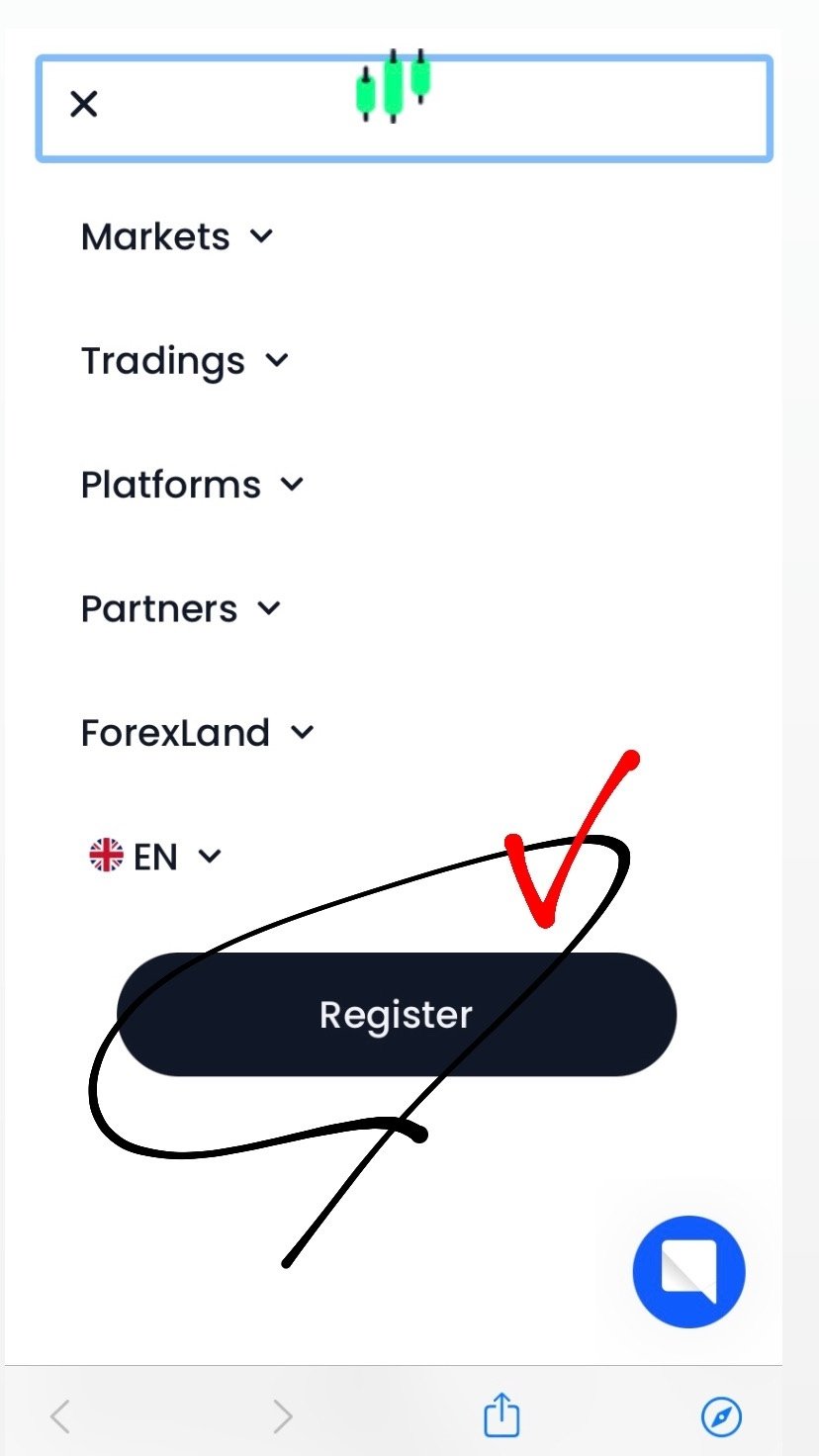Open the EN language dropdown

tap(156, 857)
